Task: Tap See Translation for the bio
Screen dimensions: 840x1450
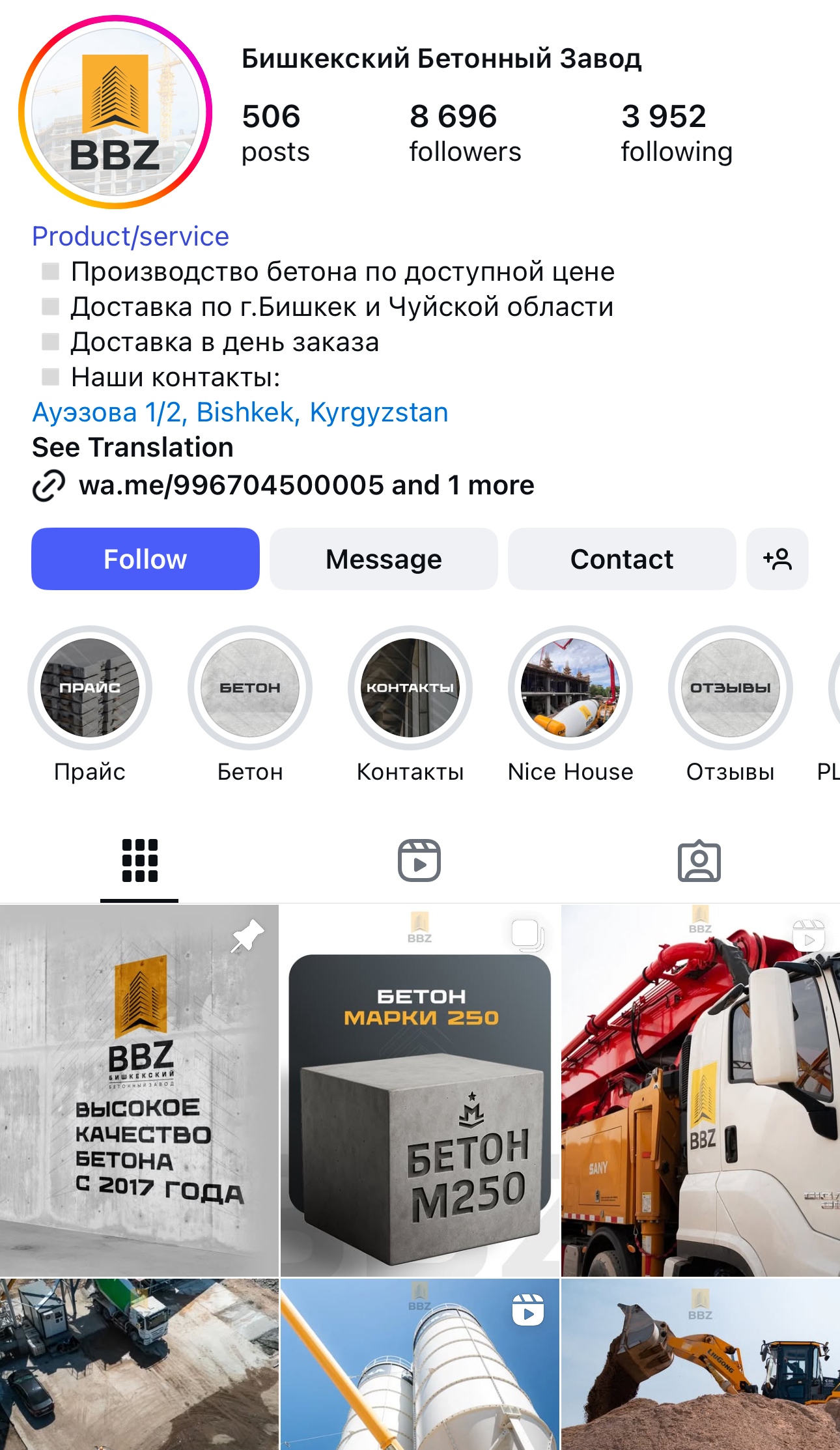Action: tap(133, 448)
